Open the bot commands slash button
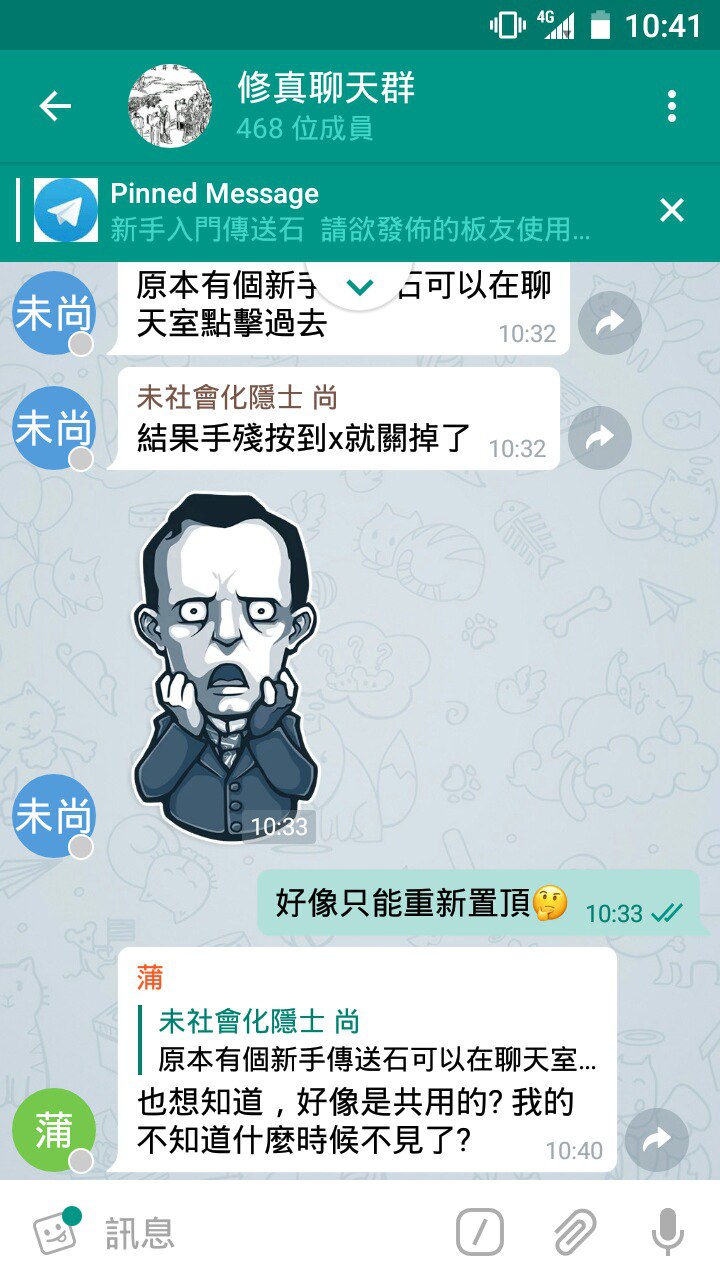Image resolution: width=720 pixels, height=1280 pixels. coord(480,1232)
